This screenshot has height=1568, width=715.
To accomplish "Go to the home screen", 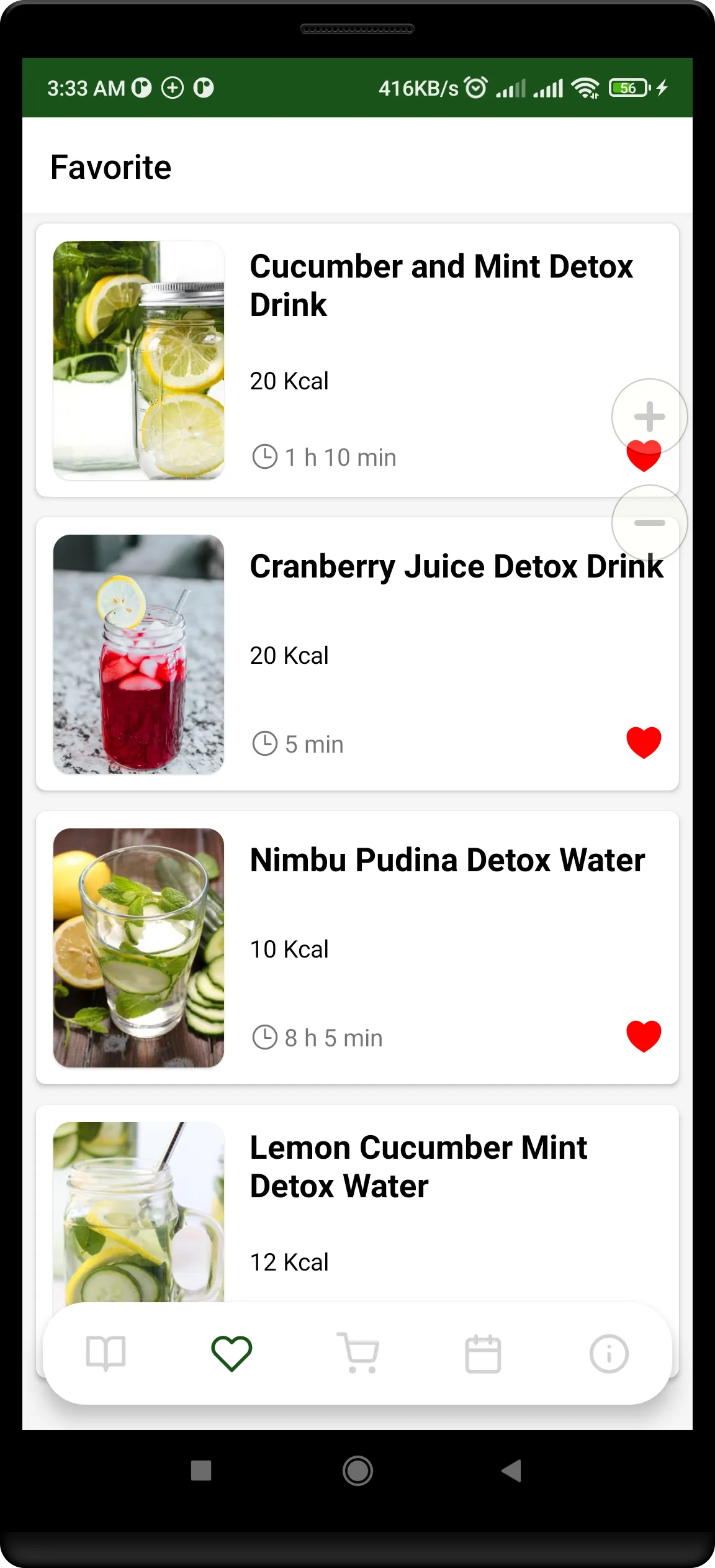I will click(x=357, y=1471).
